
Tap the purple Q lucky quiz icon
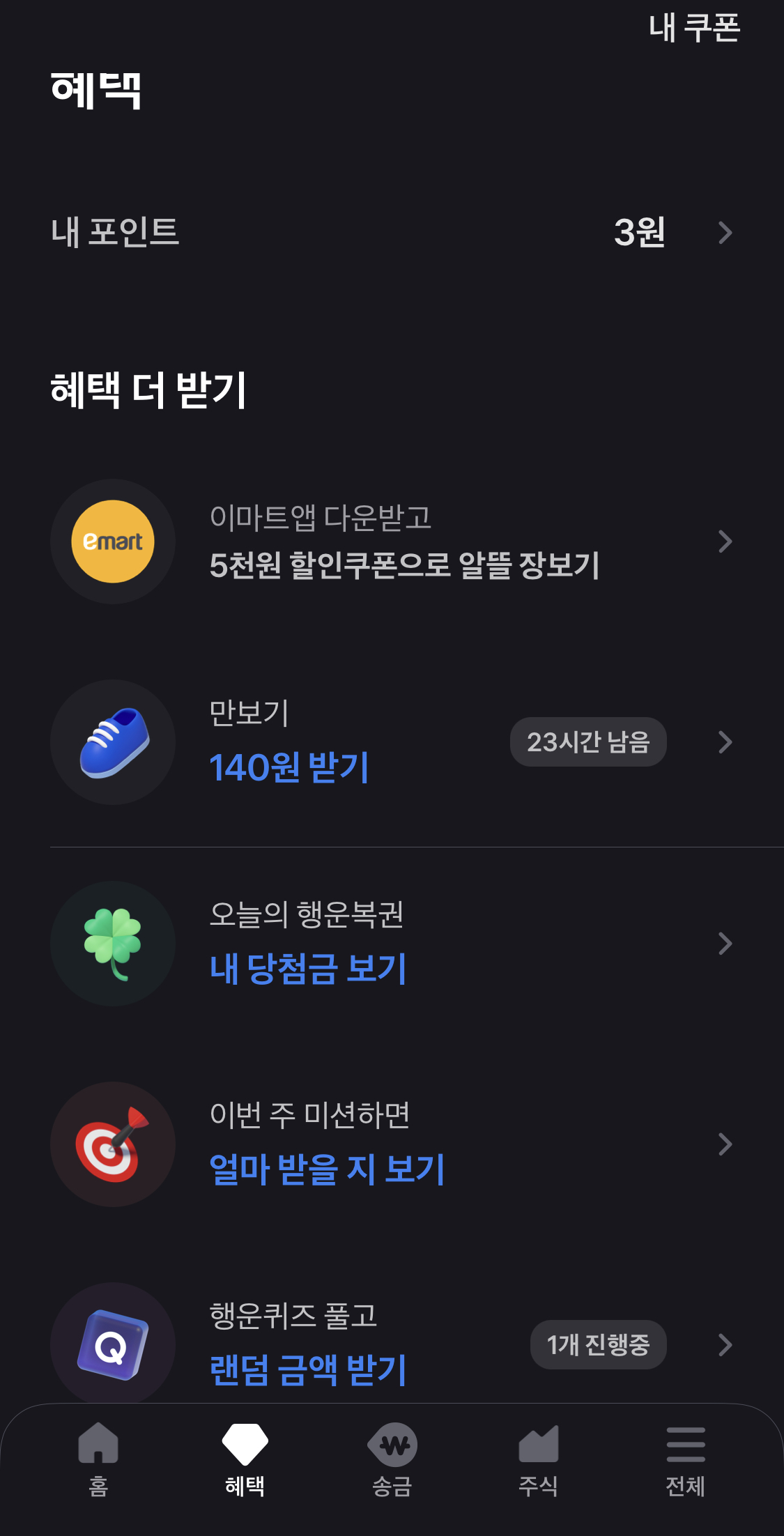(x=113, y=1345)
